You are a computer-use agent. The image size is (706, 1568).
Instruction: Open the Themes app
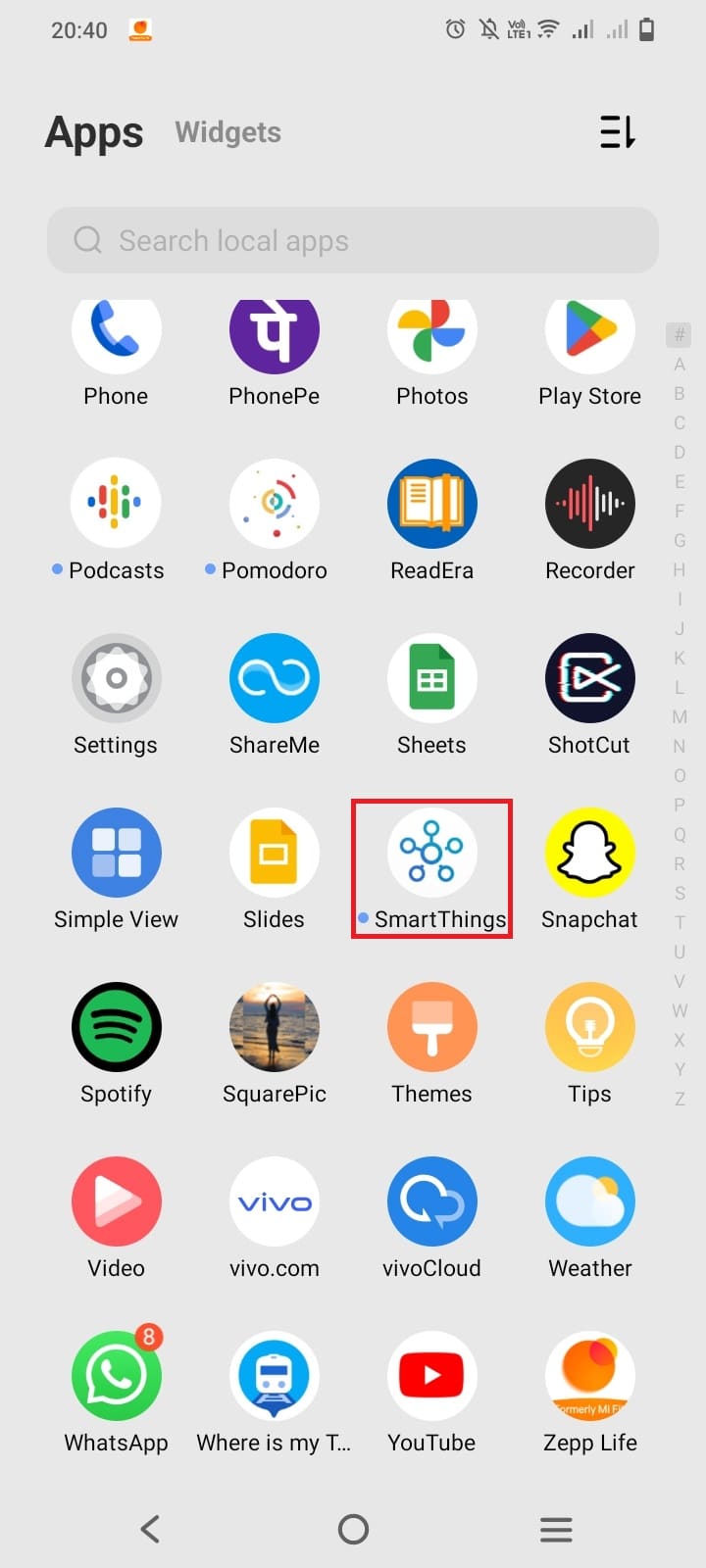[x=432, y=1027]
